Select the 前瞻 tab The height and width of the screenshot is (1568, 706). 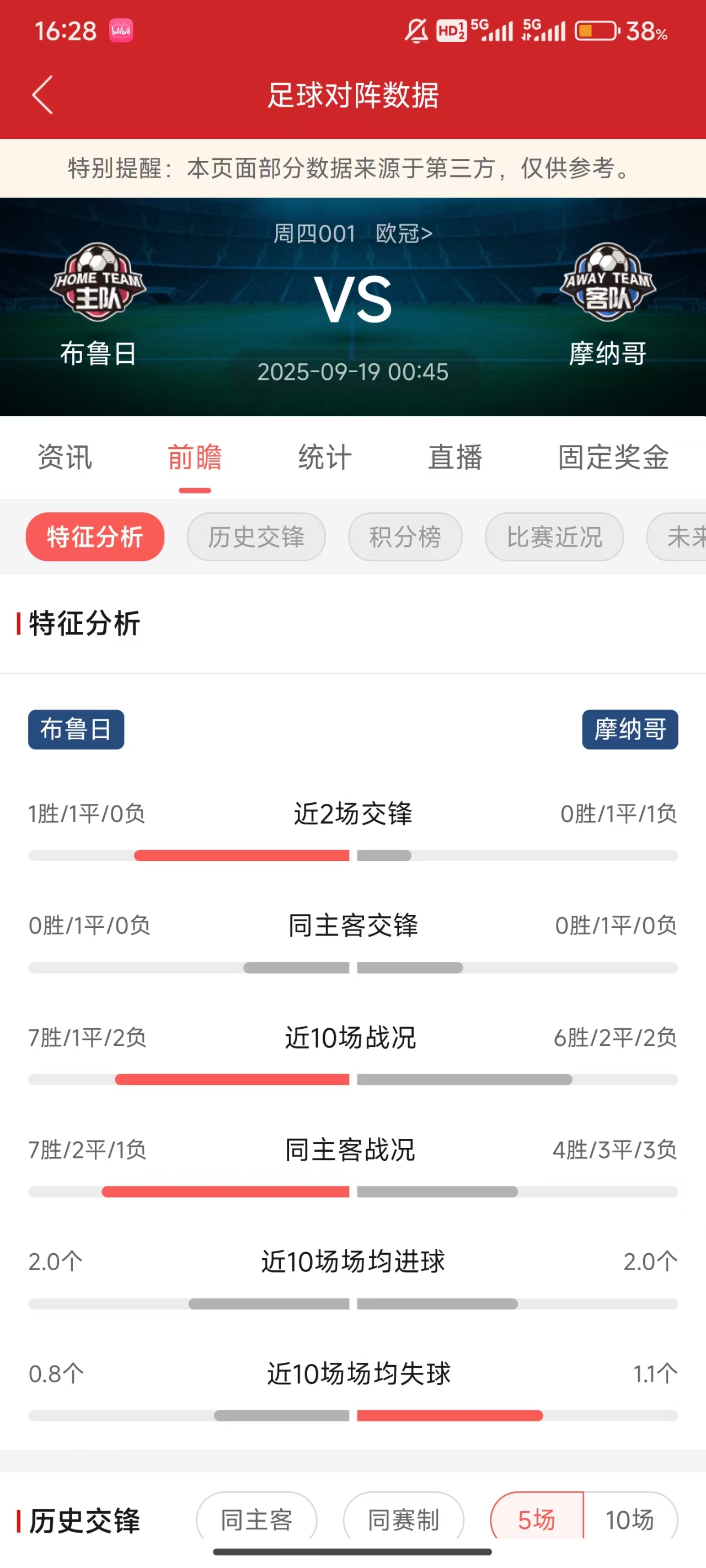click(195, 457)
